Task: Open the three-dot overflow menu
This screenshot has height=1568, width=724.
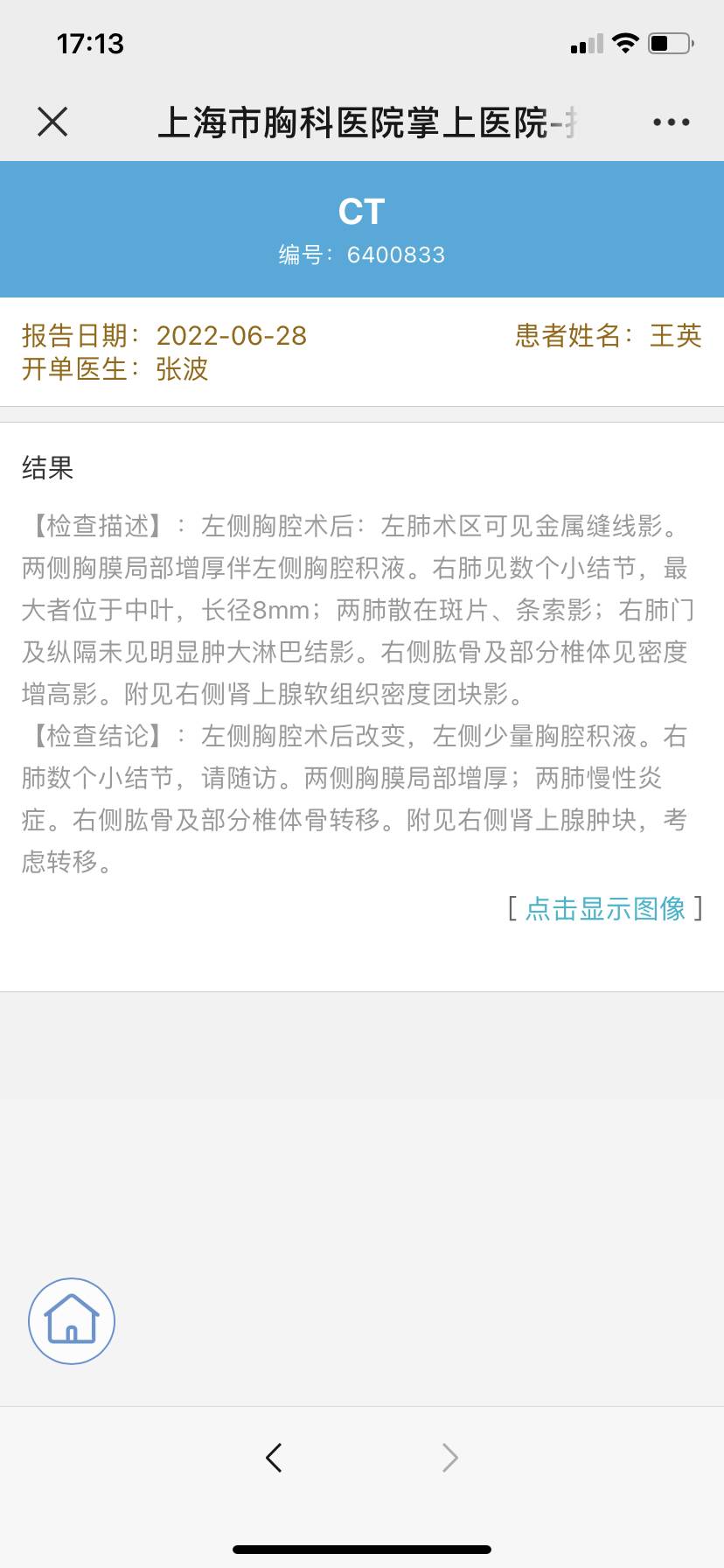Action: 671,122
